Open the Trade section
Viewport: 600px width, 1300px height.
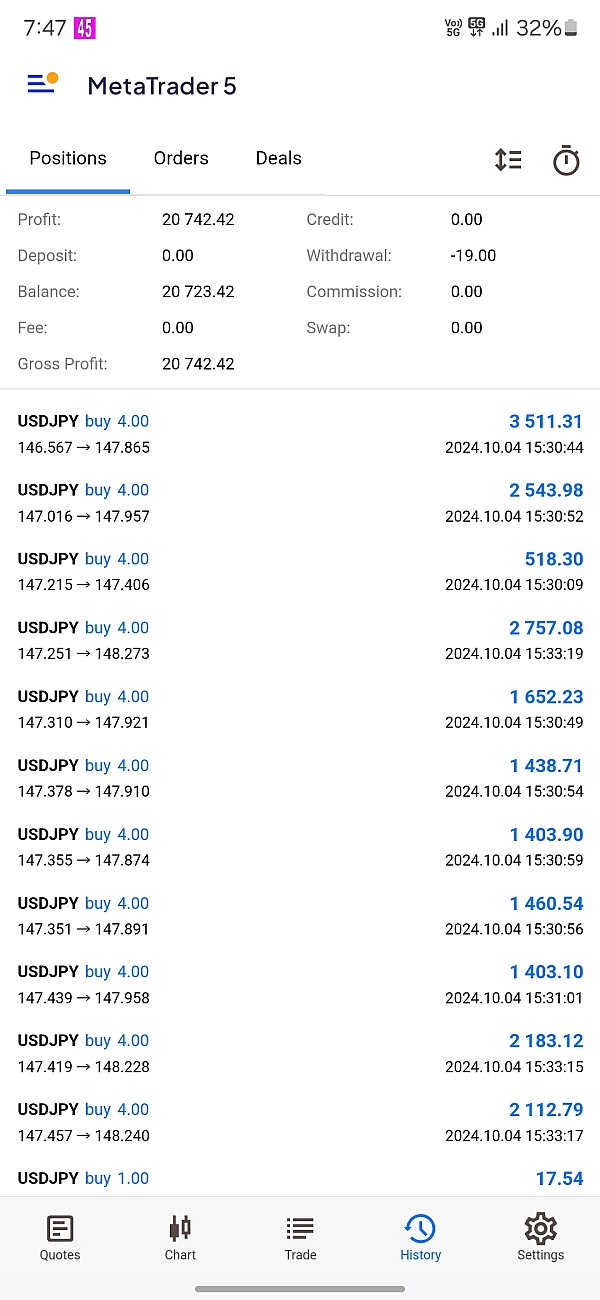click(x=300, y=1238)
